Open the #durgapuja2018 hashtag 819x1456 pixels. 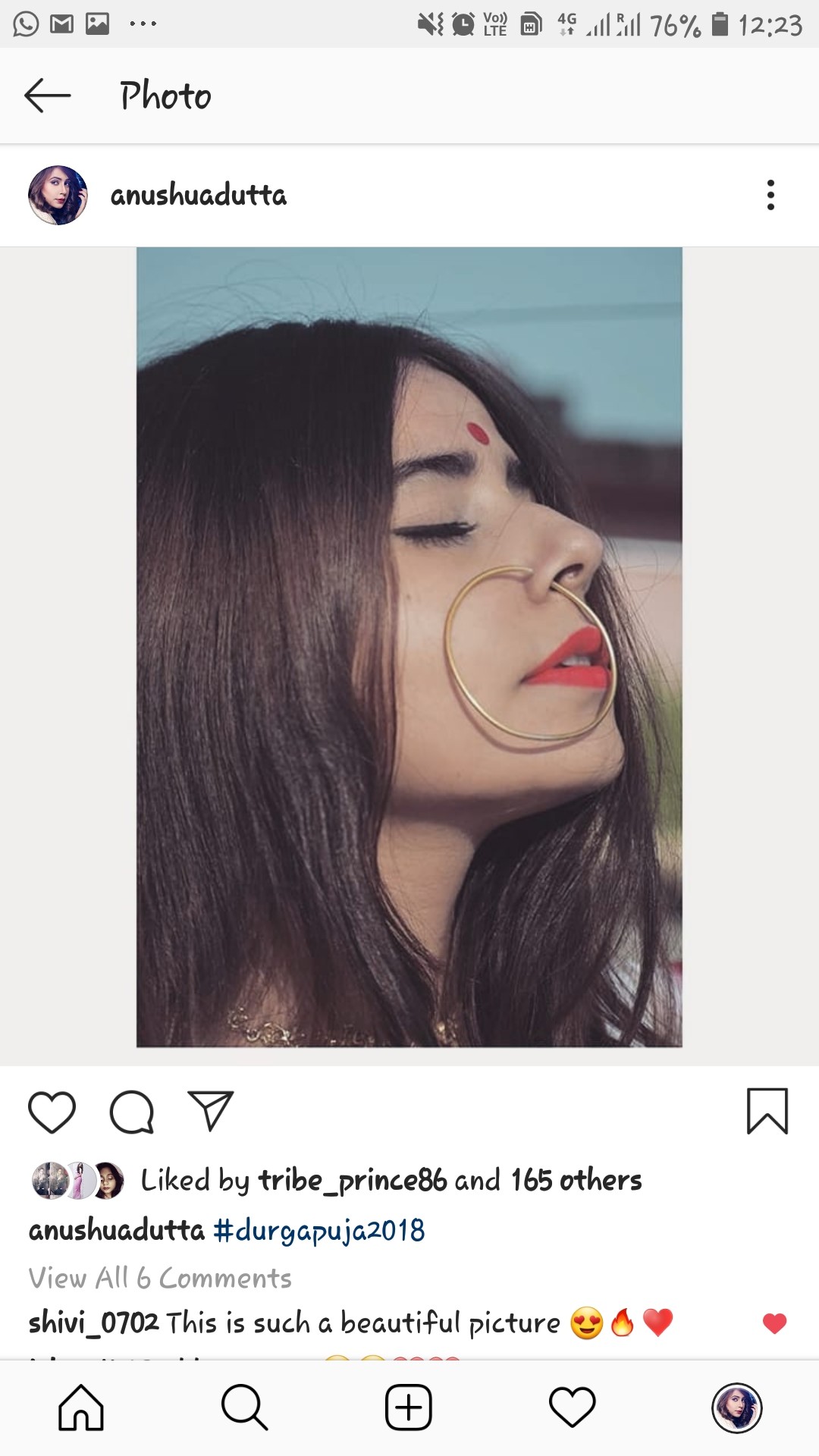(x=318, y=1230)
